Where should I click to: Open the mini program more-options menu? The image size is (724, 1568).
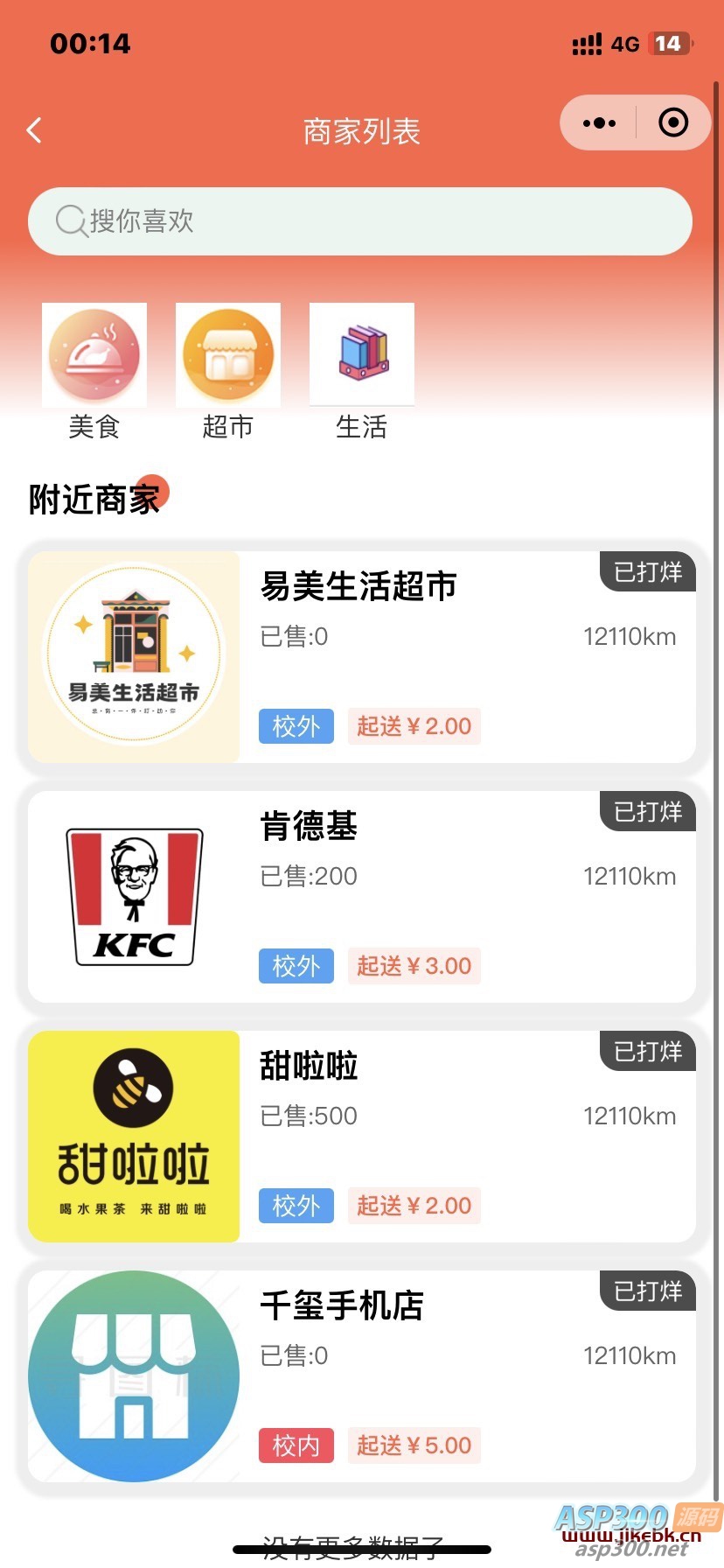pos(599,123)
